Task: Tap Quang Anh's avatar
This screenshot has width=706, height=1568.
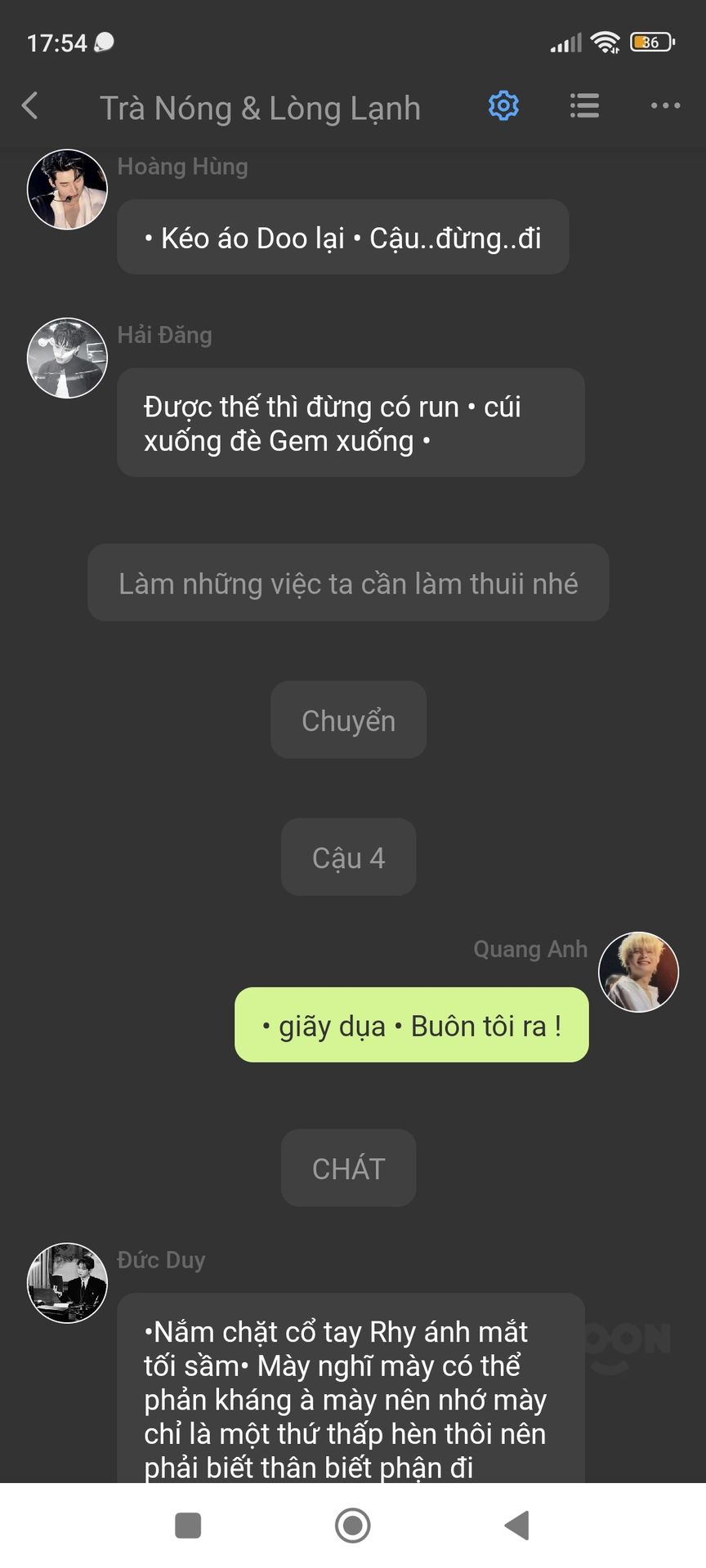Action: click(x=639, y=972)
